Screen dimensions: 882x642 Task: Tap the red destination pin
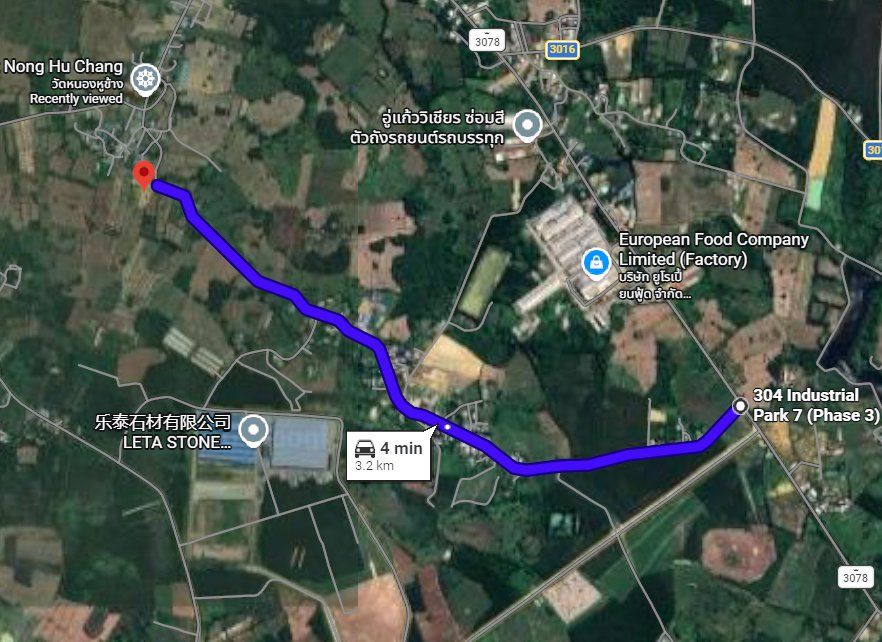(144, 173)
